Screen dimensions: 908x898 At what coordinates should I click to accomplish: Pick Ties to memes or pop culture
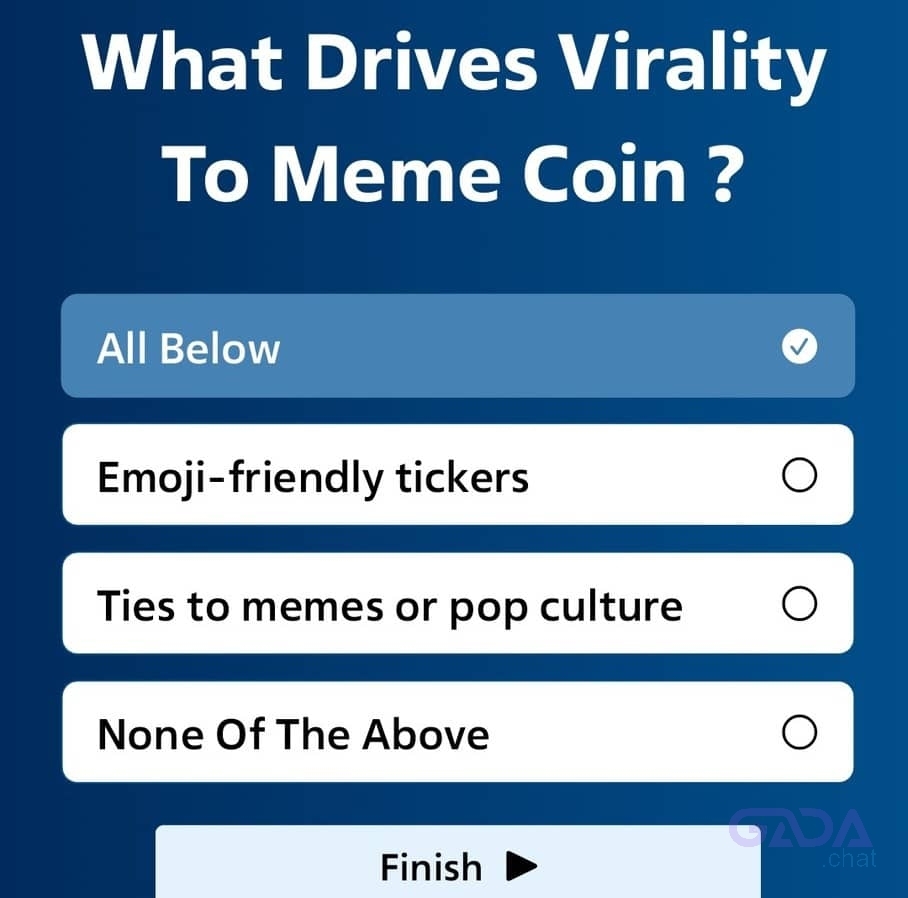[x=457, y=604]
